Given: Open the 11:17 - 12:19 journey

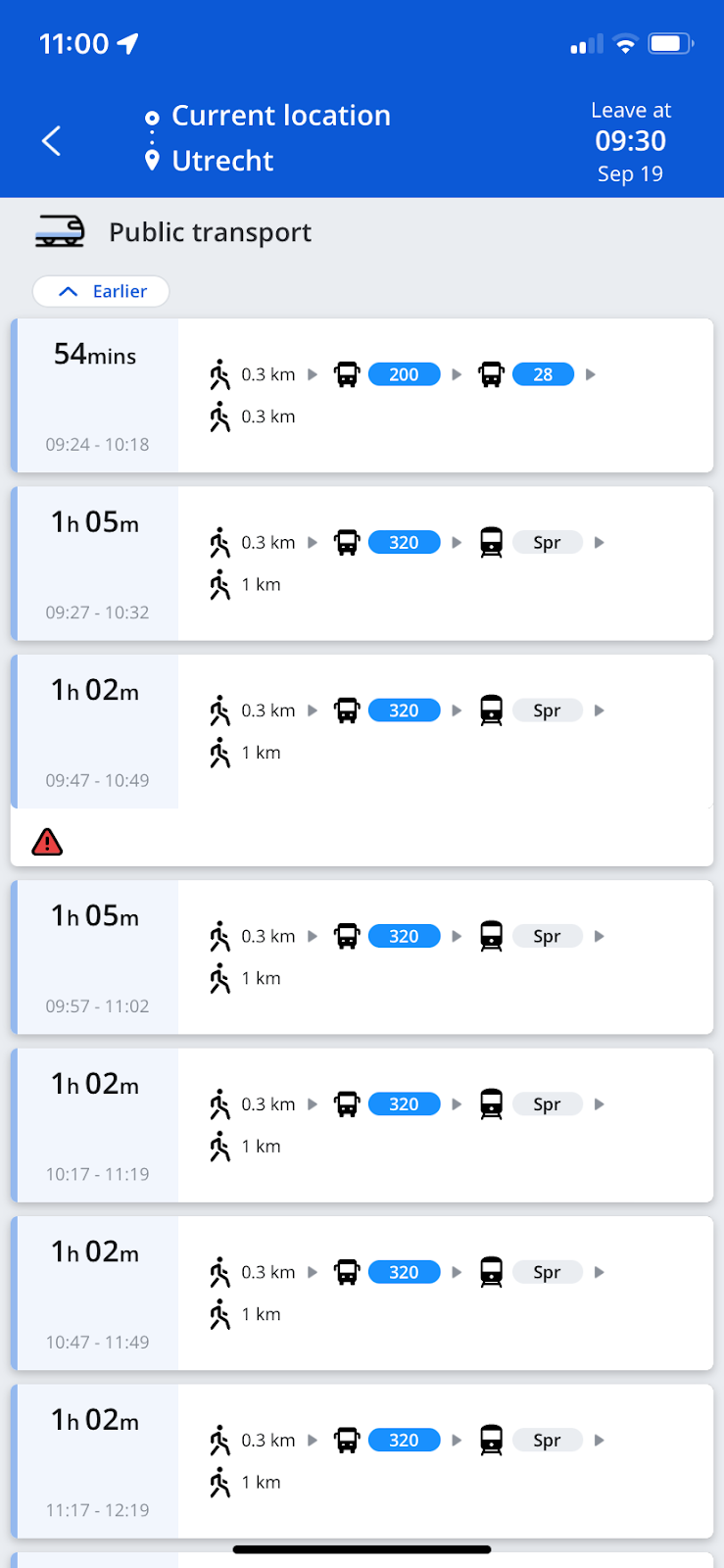Looking at the screenshot, I should pyautogui.click(x=362, y=1460).
